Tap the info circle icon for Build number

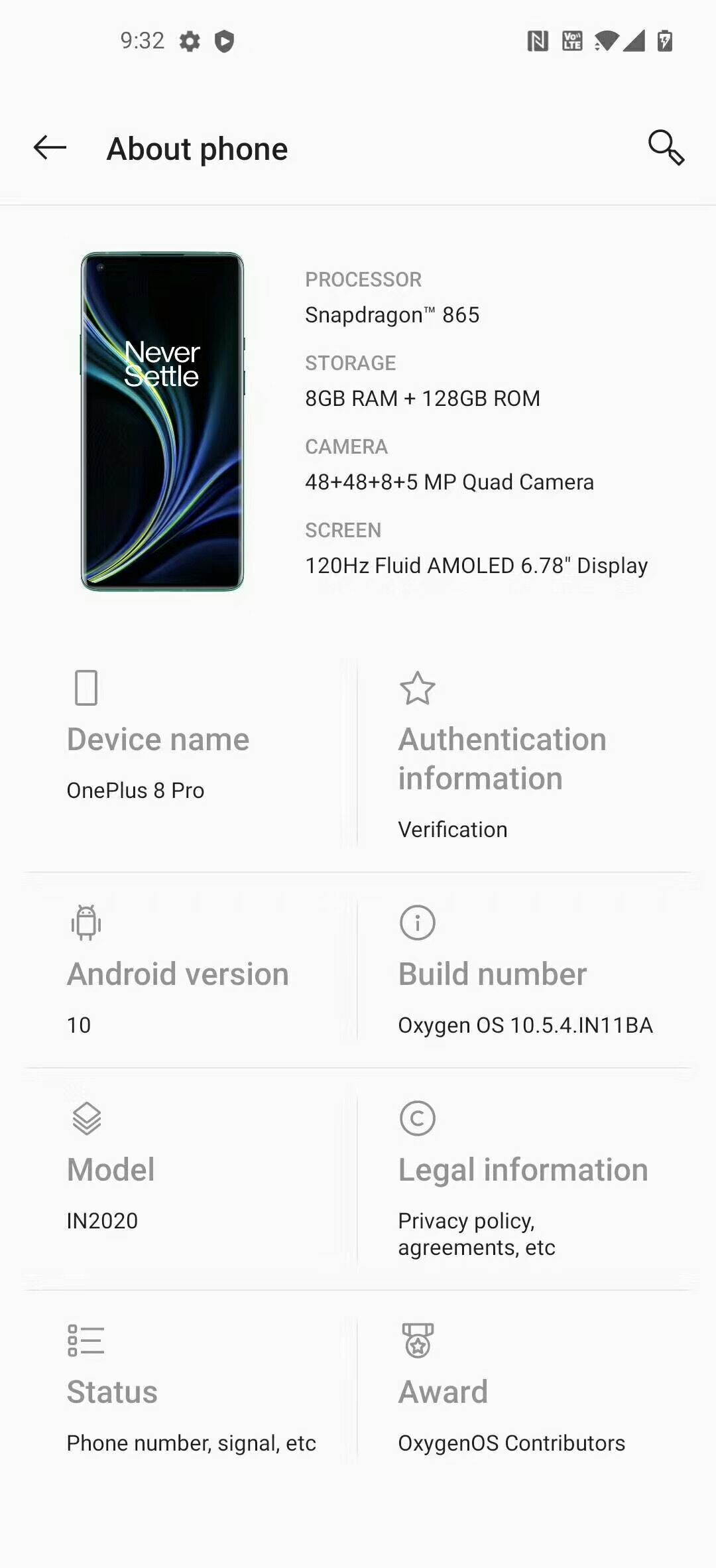[417, 922]
